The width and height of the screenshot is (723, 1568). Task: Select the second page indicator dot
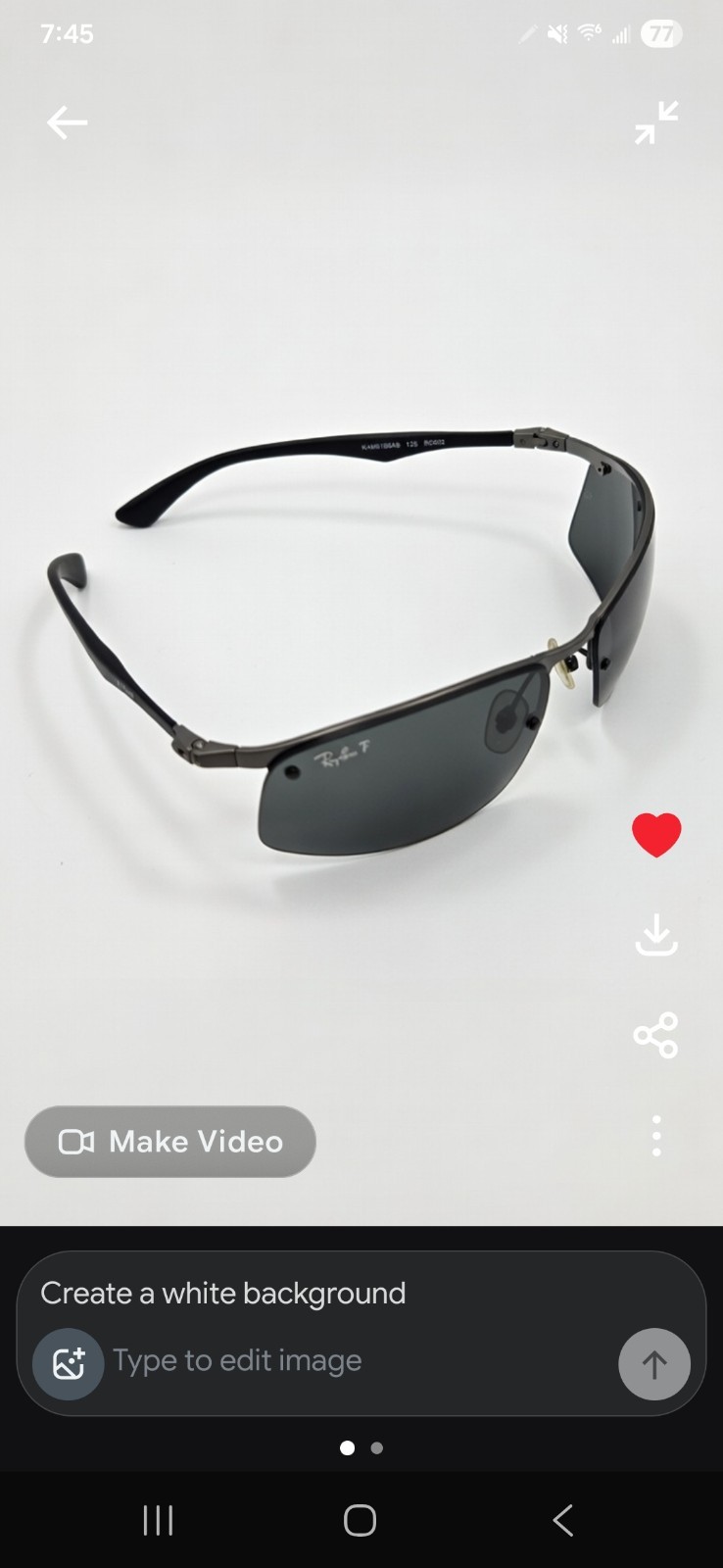(x=376, y=1447)
